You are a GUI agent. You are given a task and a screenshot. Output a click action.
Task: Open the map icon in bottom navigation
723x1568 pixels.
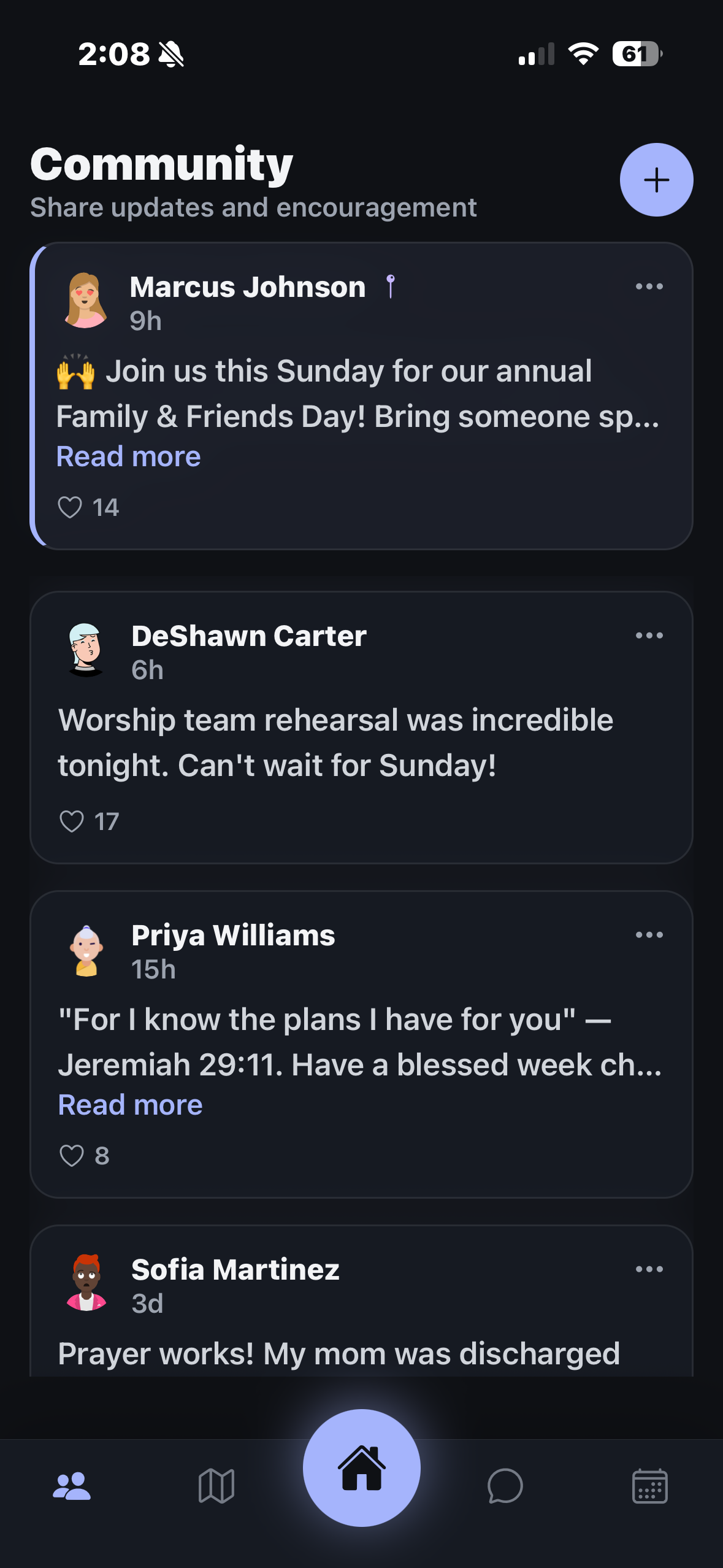[216, 1485]
